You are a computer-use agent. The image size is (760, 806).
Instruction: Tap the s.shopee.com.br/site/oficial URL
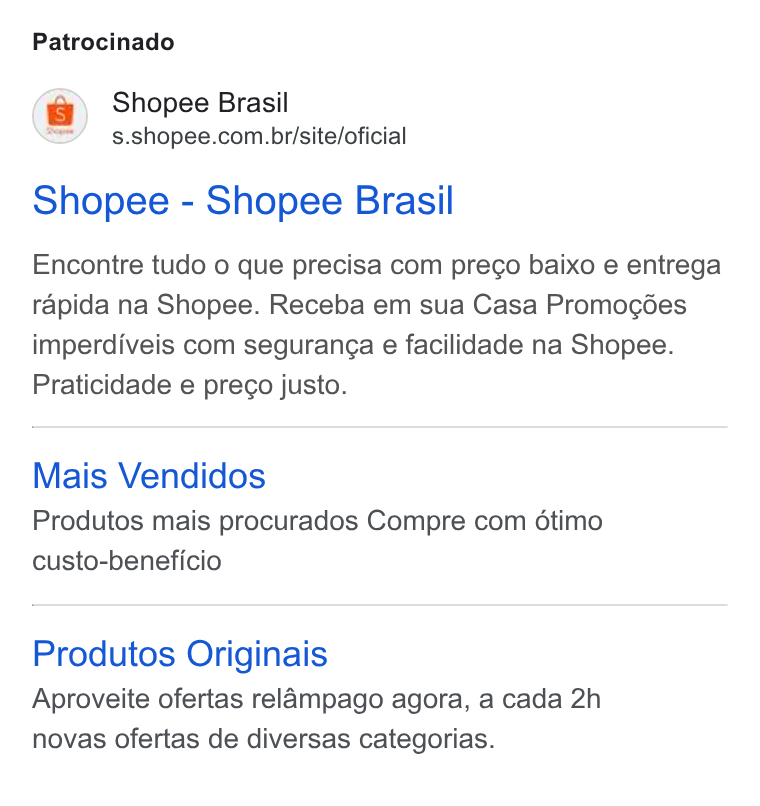pyautogui.click(x=259, y=136)
